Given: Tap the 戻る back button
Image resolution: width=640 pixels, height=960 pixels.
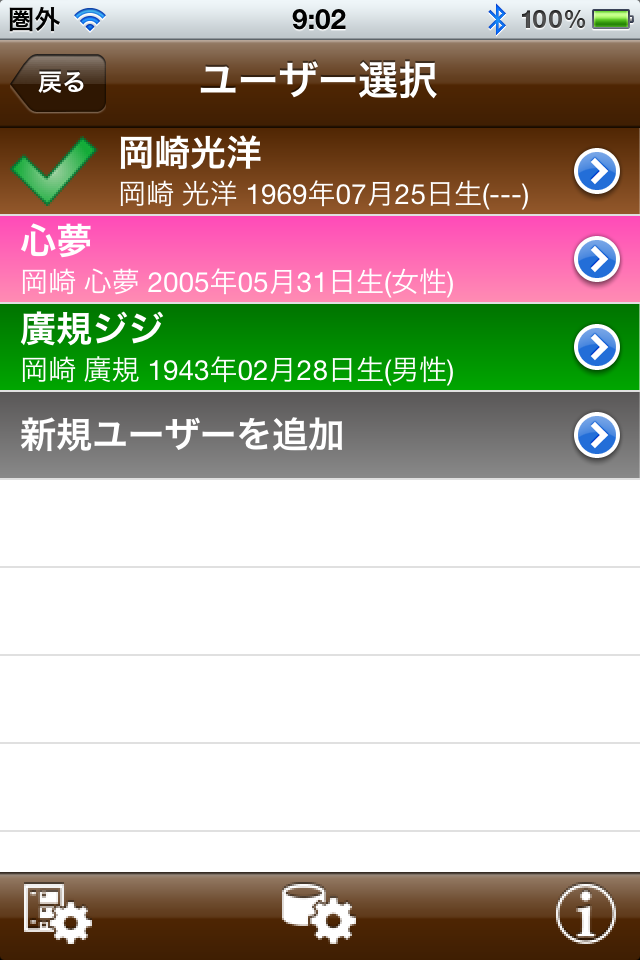Looking at the screenshot, I should click(59, 83).
